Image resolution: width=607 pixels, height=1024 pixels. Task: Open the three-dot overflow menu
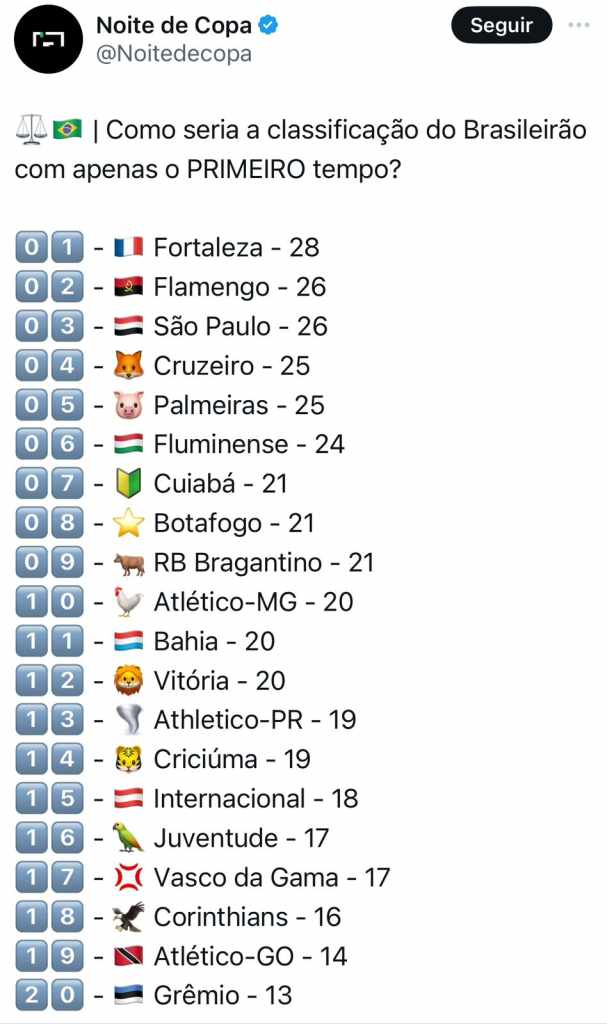[x=579, y=25]
